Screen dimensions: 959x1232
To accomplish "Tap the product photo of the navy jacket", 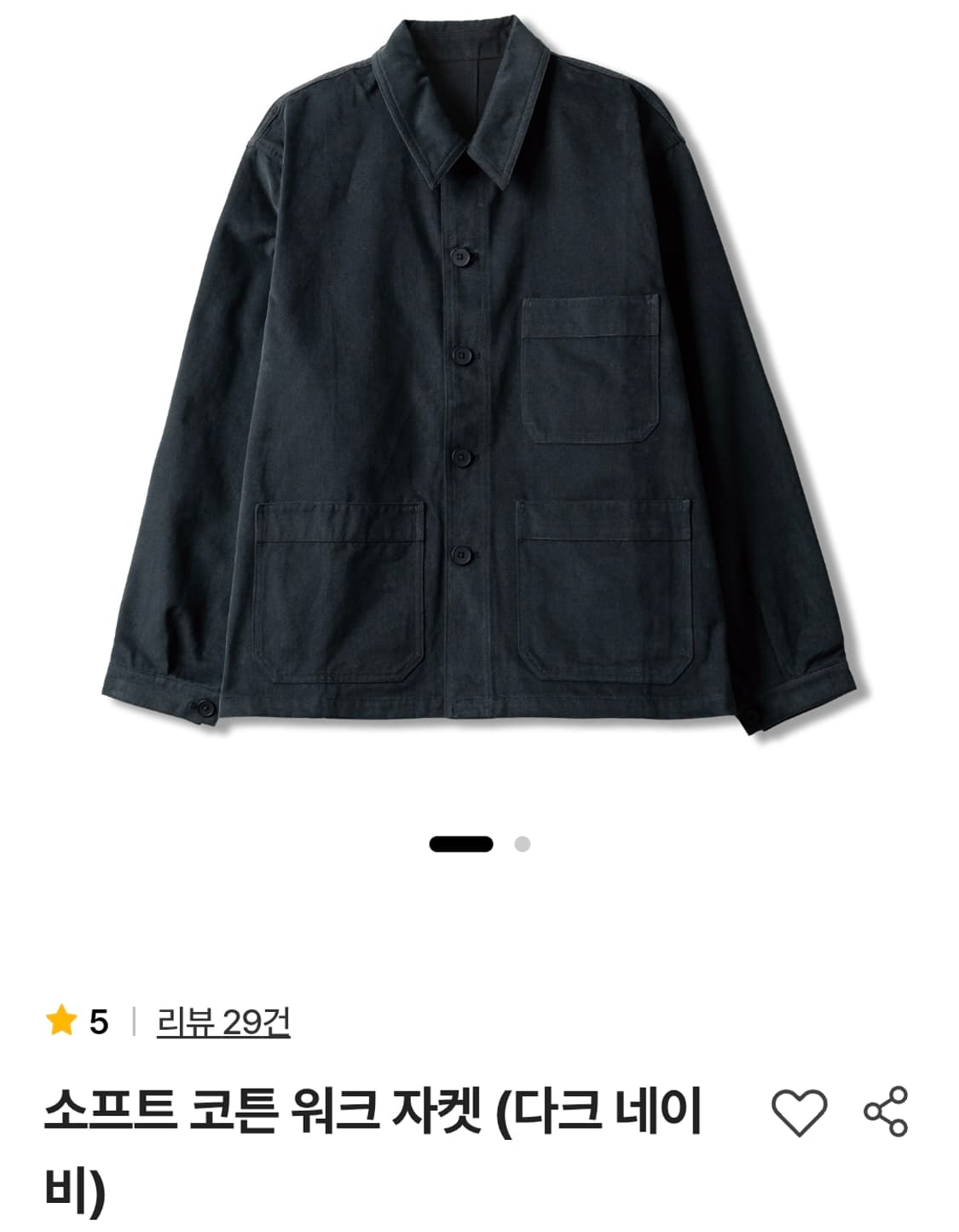I will coord(477,384).
